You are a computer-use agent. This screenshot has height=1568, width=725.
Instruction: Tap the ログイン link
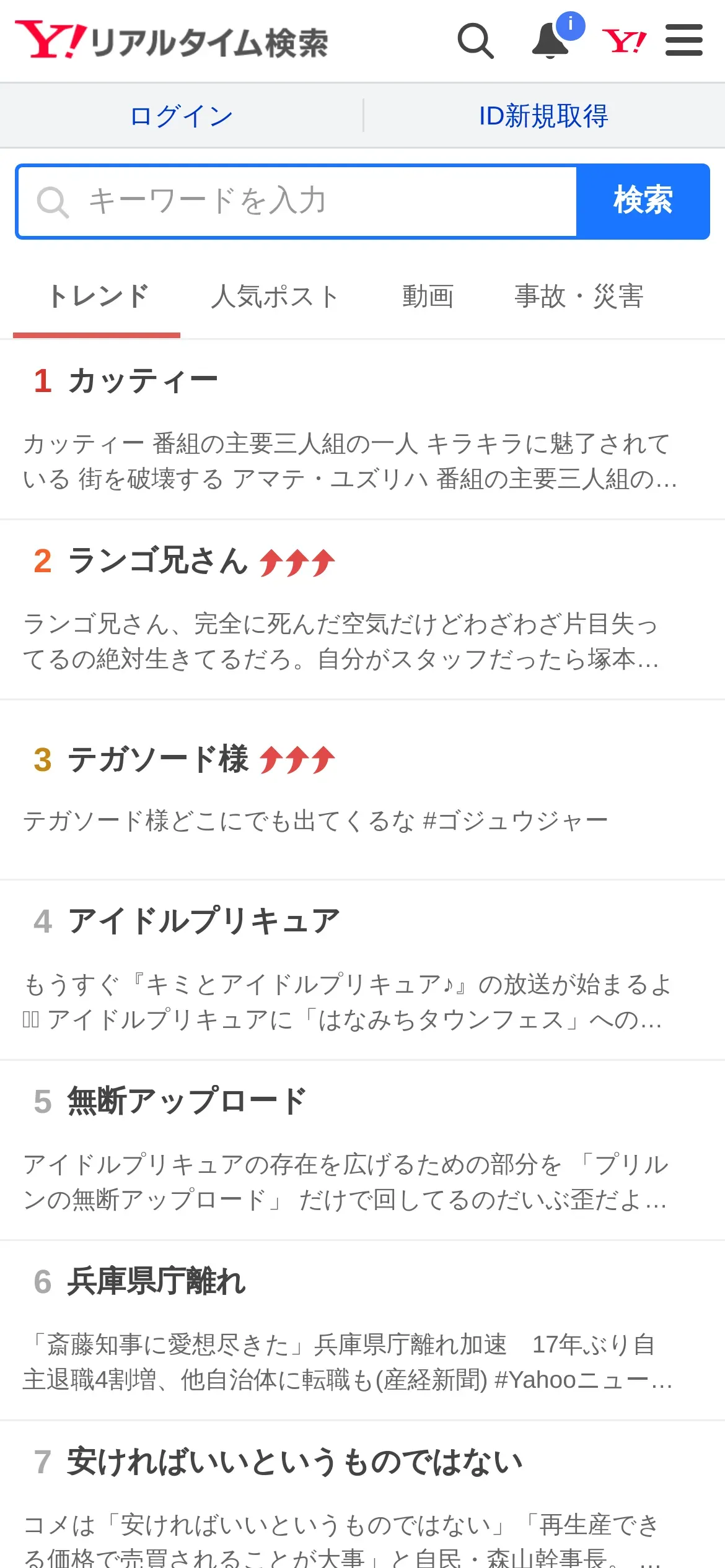pyautogui.click(x=181, y=116)
